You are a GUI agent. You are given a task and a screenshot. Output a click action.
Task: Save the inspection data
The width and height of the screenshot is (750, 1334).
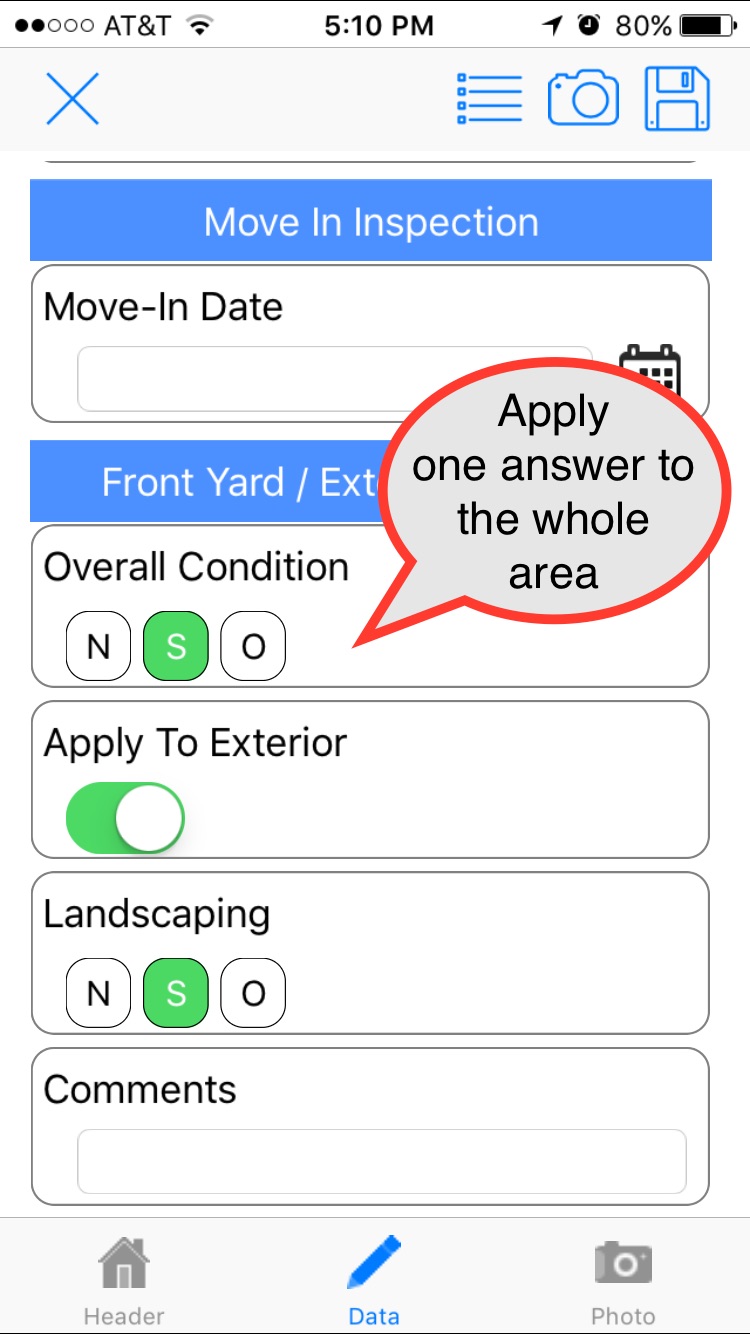coord(678,97)
